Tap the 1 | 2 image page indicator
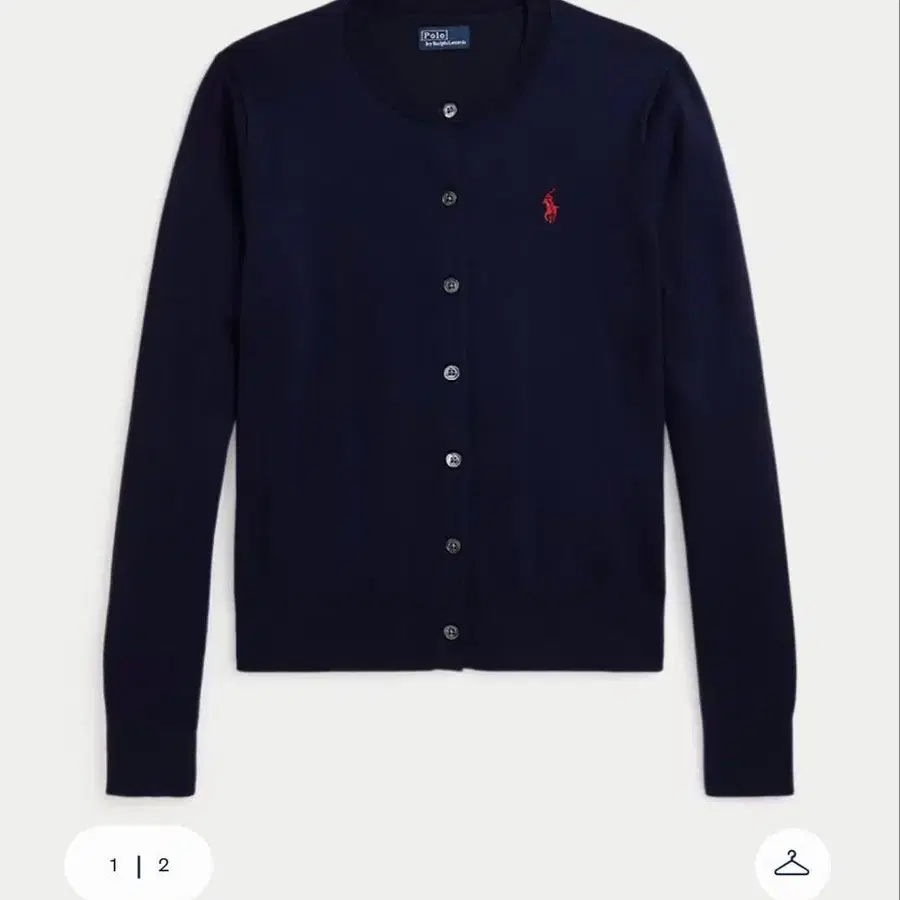This screenshot has height=900, width=900. (x=139, y=864)
